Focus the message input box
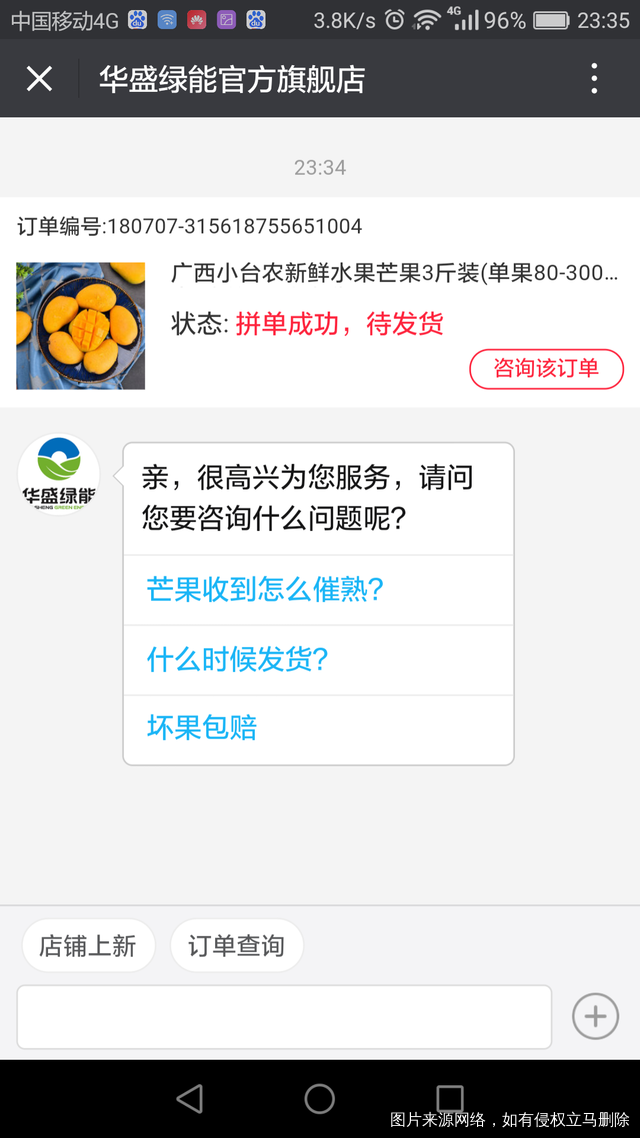Image resolution: width=640 pixels, height=1138 pixels. tap(284, 1017)
